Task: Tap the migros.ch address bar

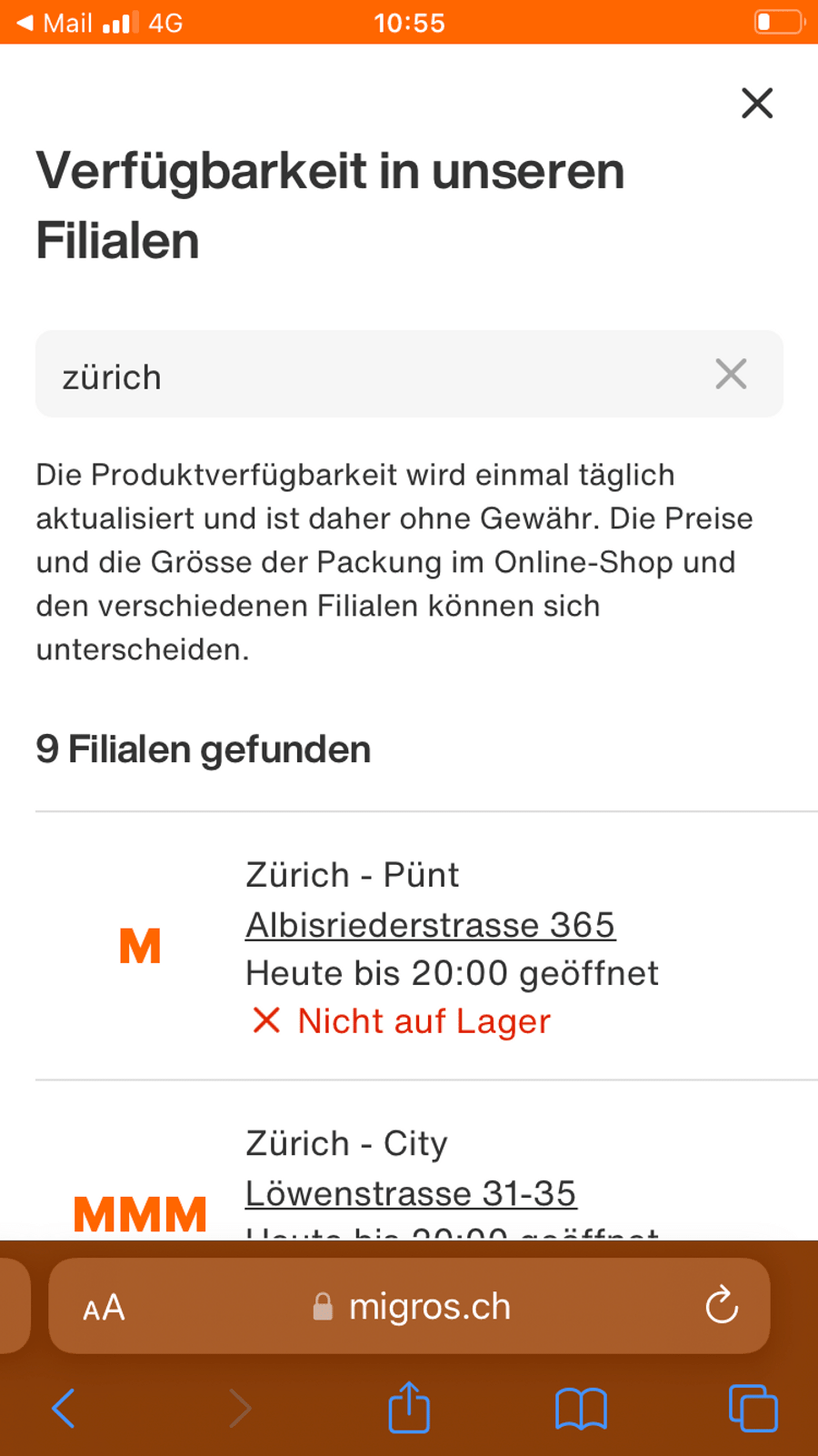Action: pos(409,1306)
